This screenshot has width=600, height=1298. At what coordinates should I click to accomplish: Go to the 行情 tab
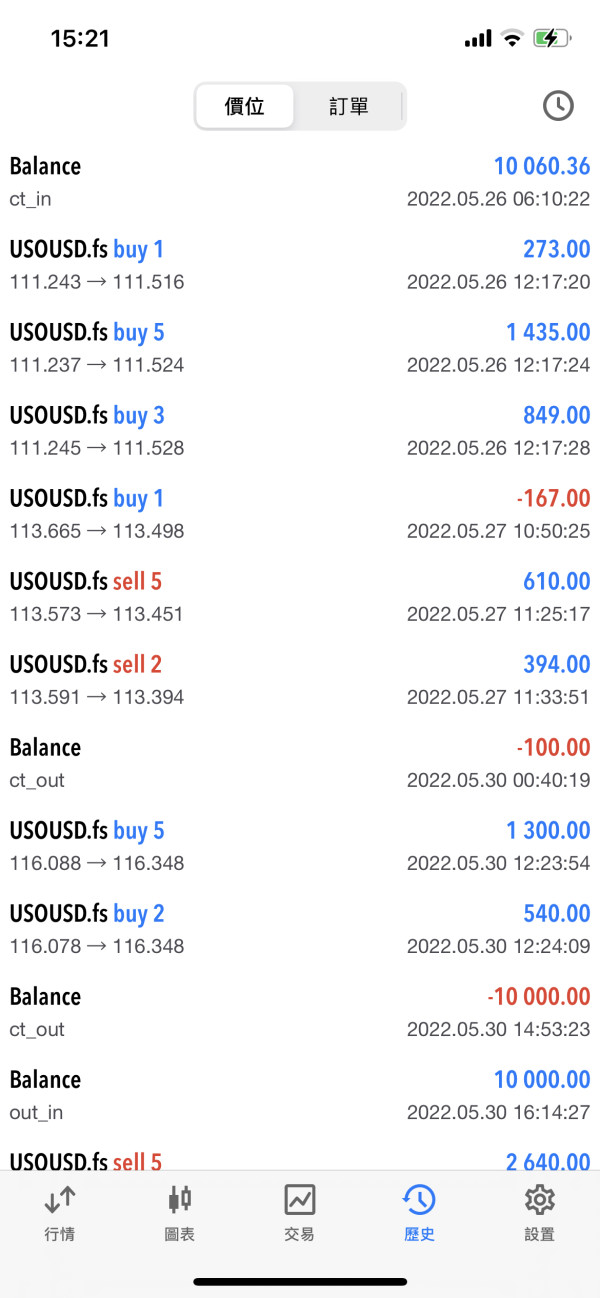60,1212
